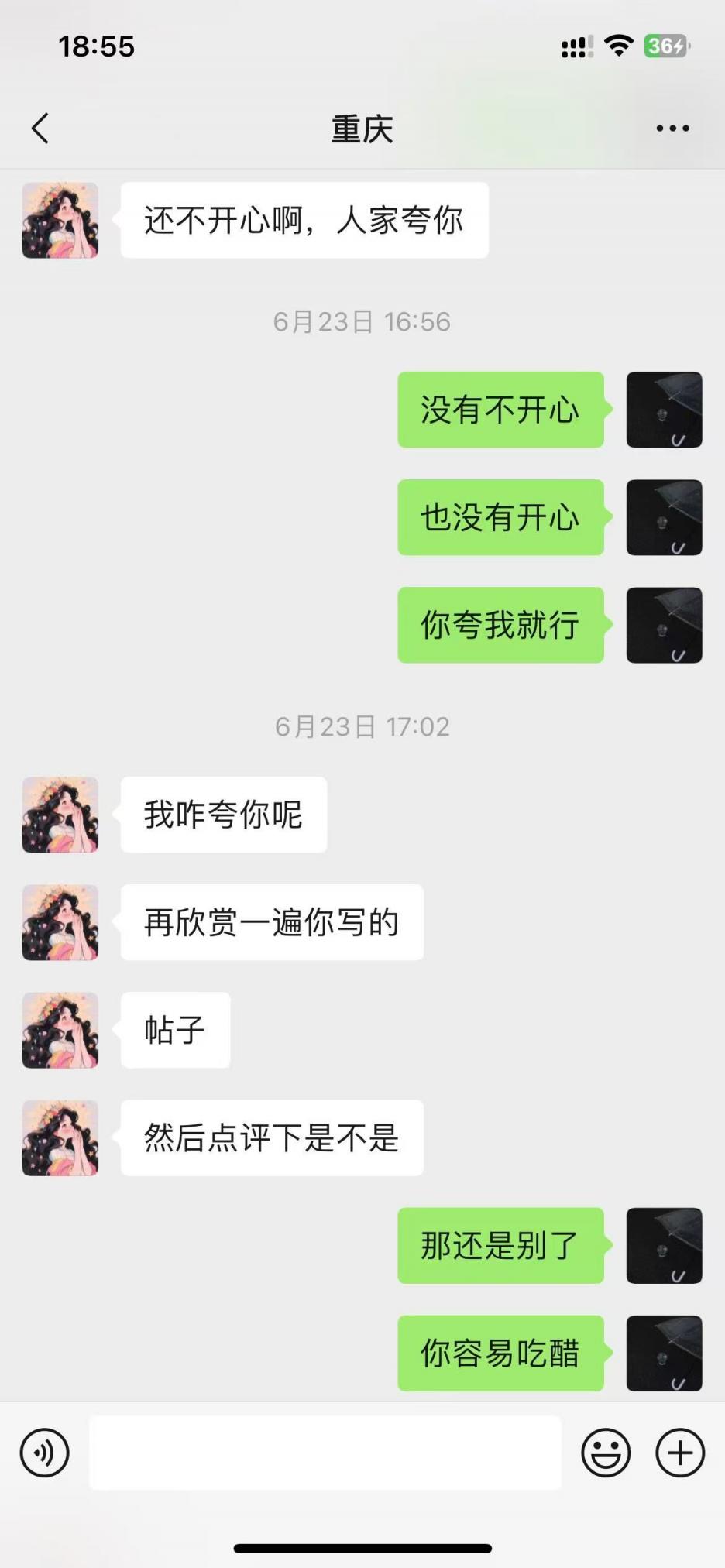Focus the message text field
725x1568 pixels.
[325, 1453]
